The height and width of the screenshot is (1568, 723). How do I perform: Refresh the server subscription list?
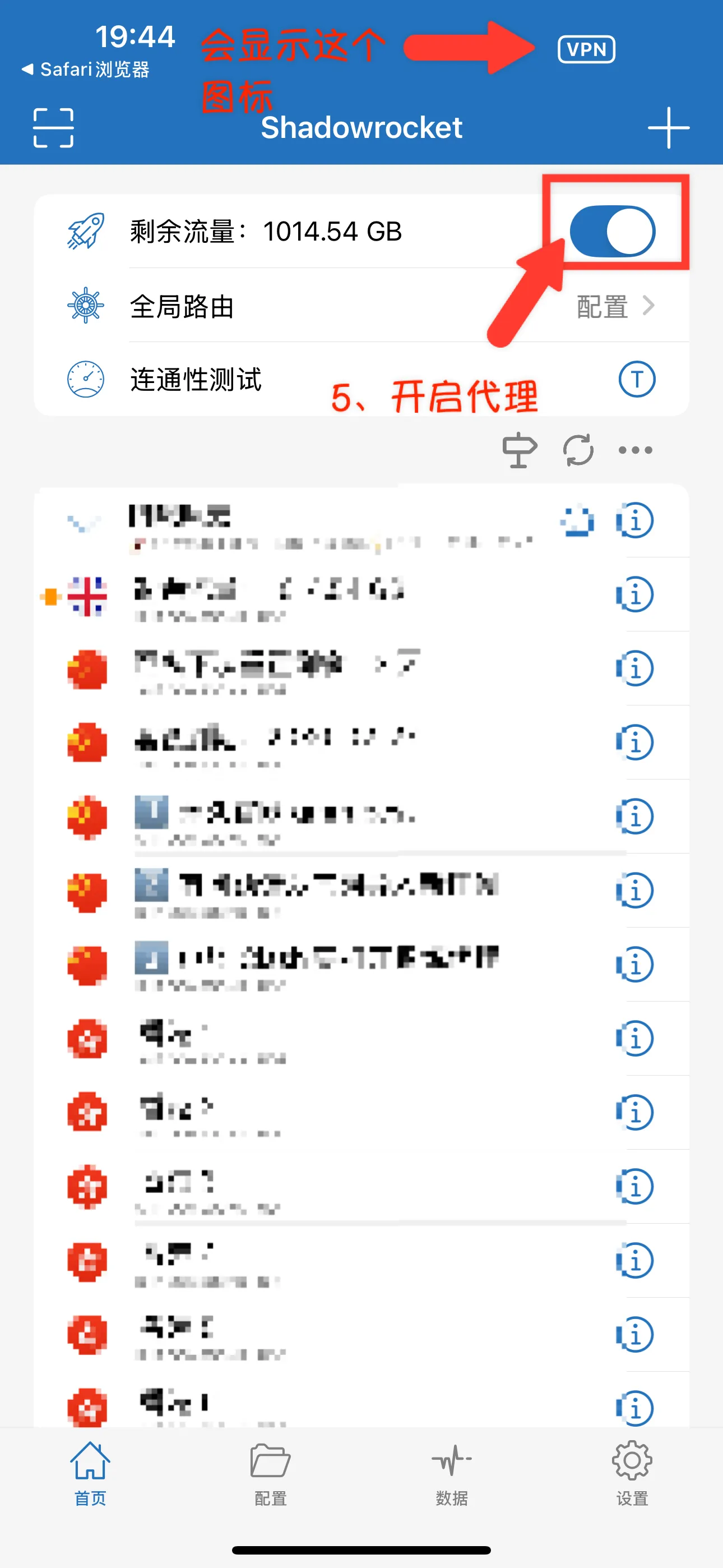point(577,450)
